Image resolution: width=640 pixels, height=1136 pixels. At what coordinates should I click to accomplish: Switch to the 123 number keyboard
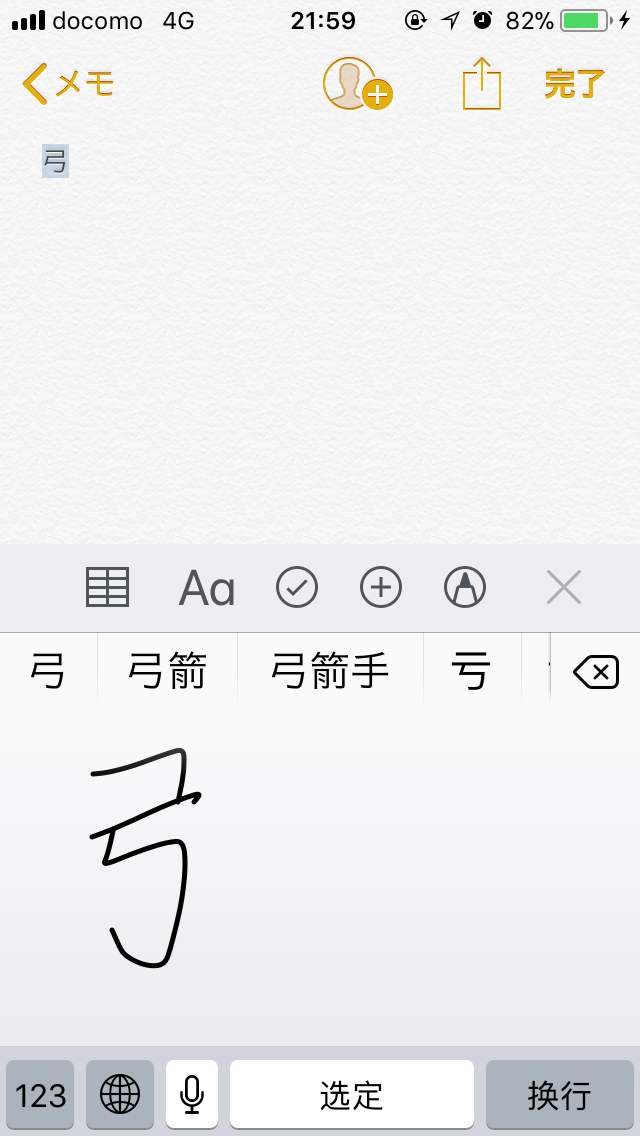click(41, 1094)
